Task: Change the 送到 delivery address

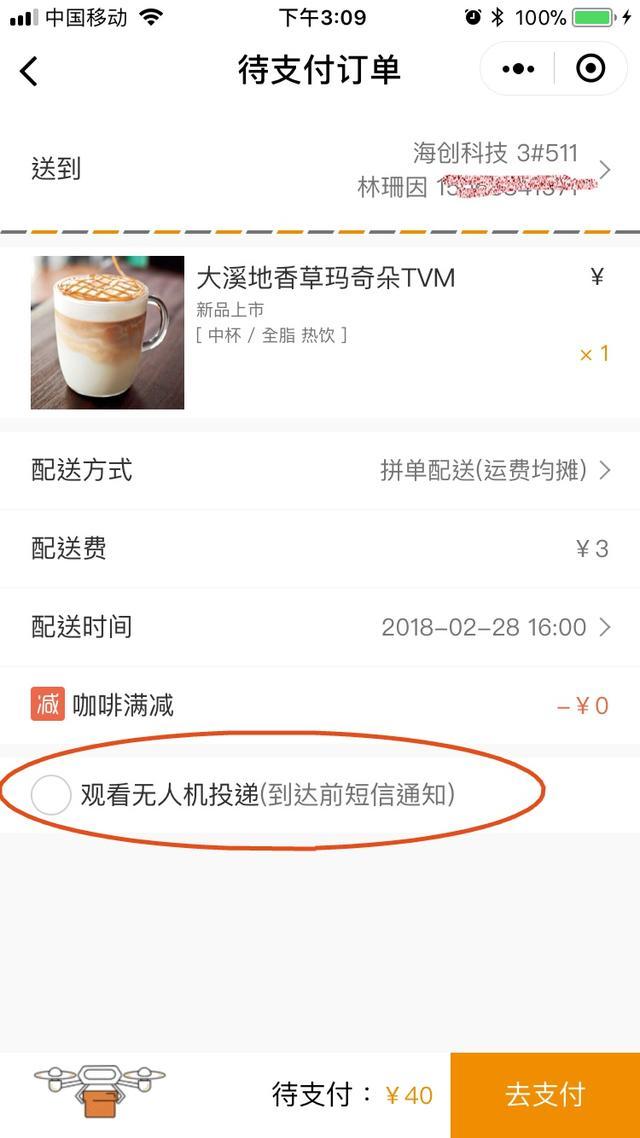Action: (x=320, y=169)
